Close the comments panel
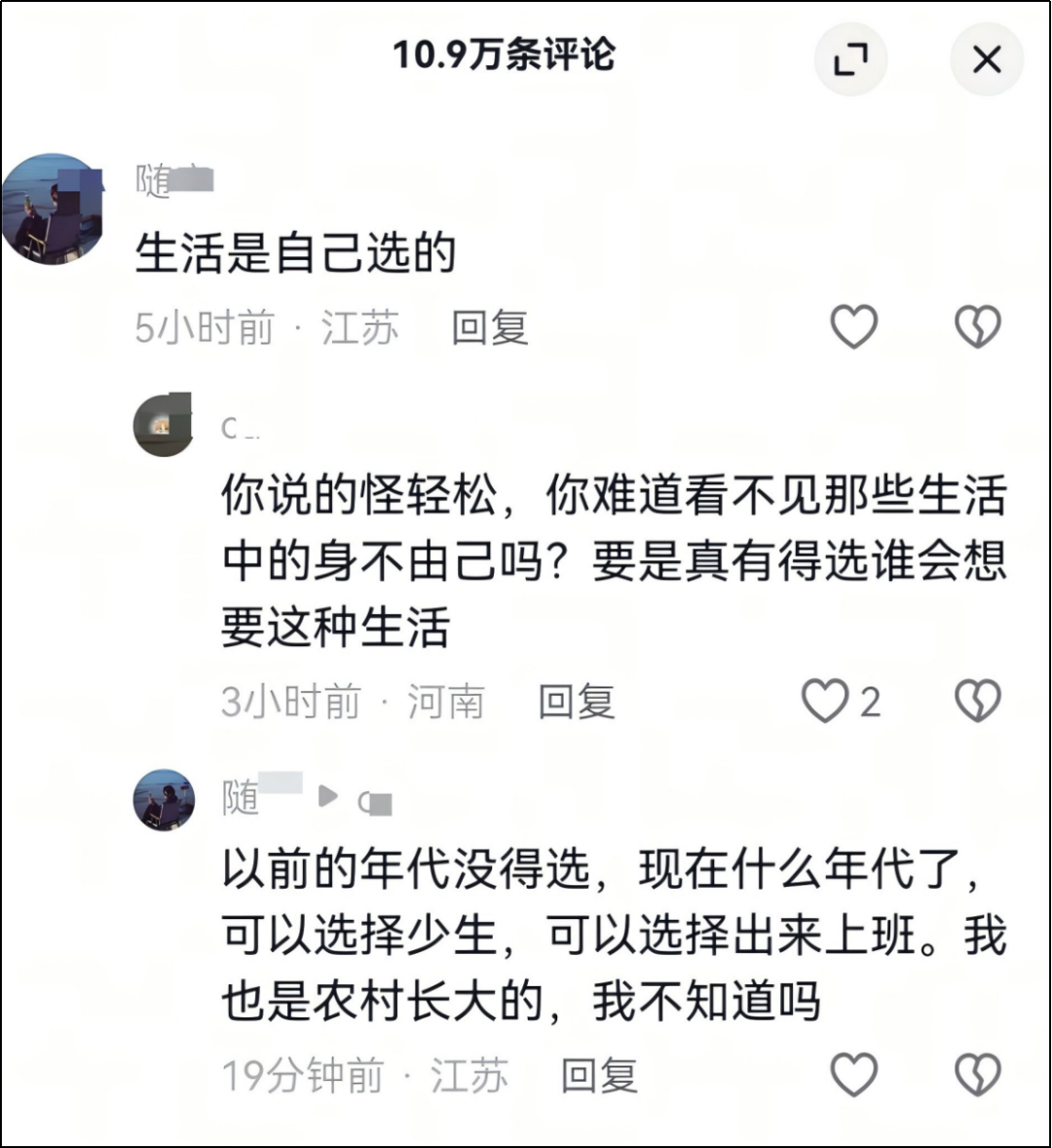The width and height of the screenshot is (1052, 1148). pos(987,60)
